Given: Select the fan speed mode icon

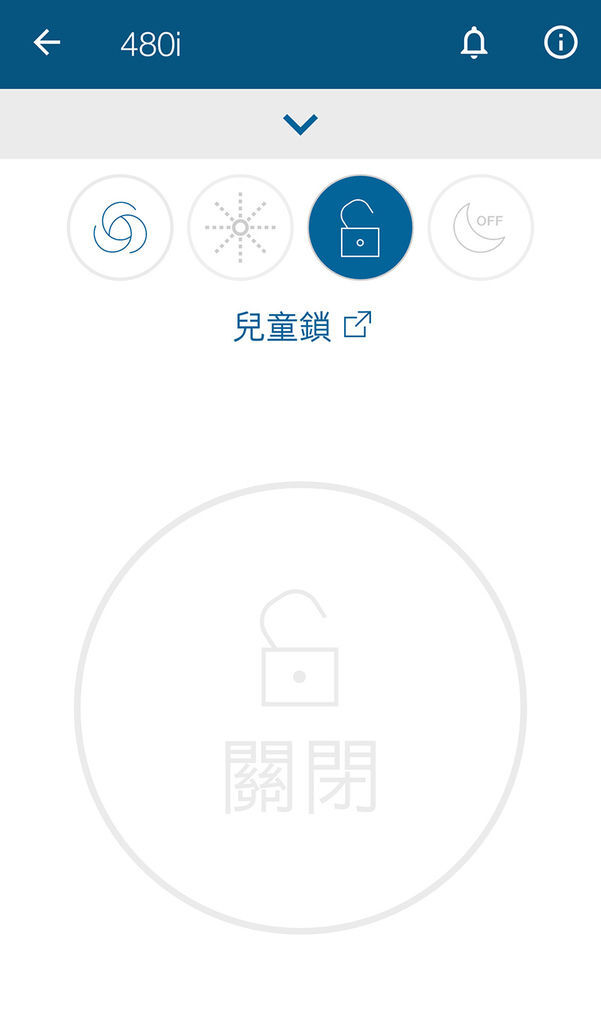Looking at the screenshot, I should coord(120,227).
